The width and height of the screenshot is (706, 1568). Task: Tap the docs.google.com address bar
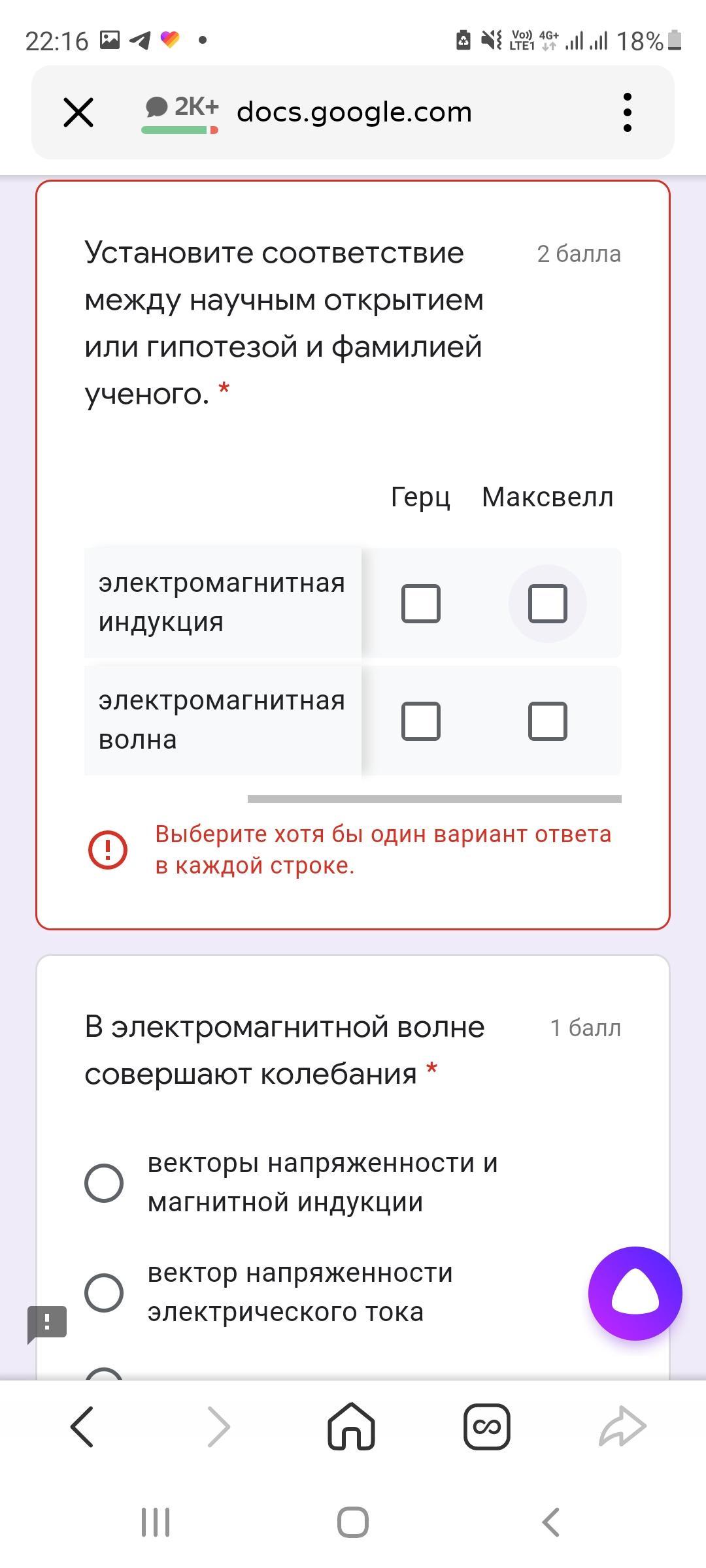click(354, 112)
